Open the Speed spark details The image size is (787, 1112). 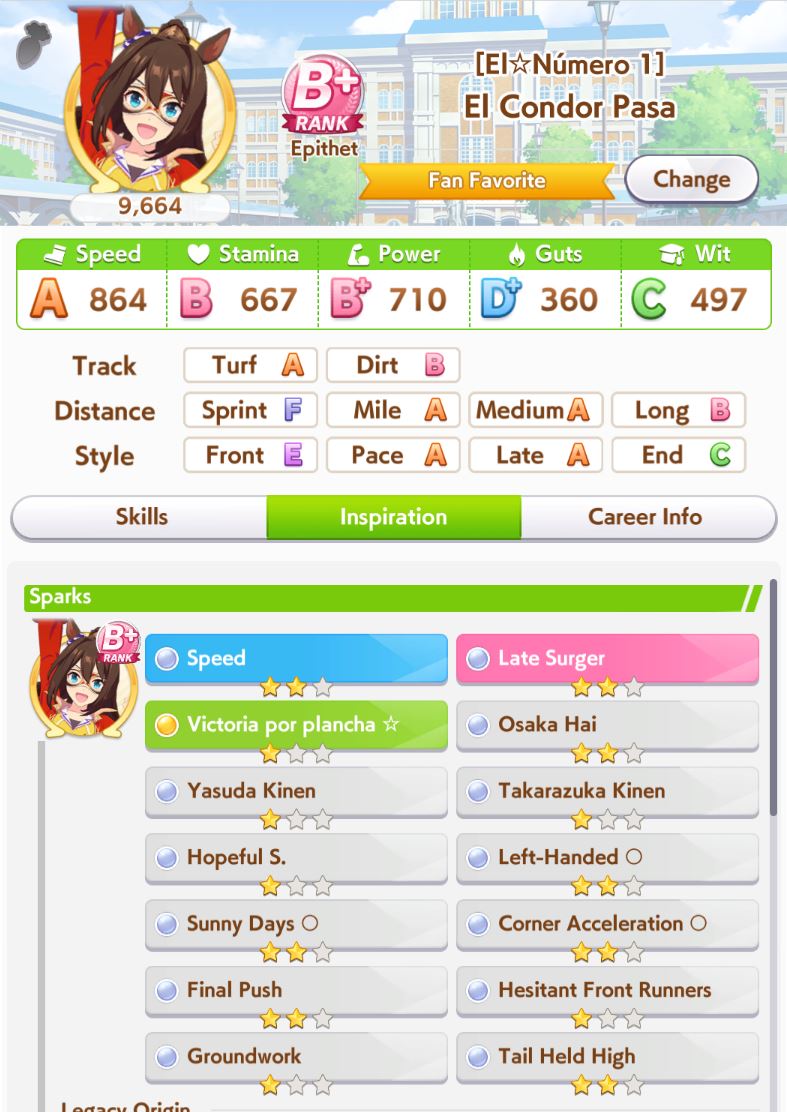tap(296, 658)
